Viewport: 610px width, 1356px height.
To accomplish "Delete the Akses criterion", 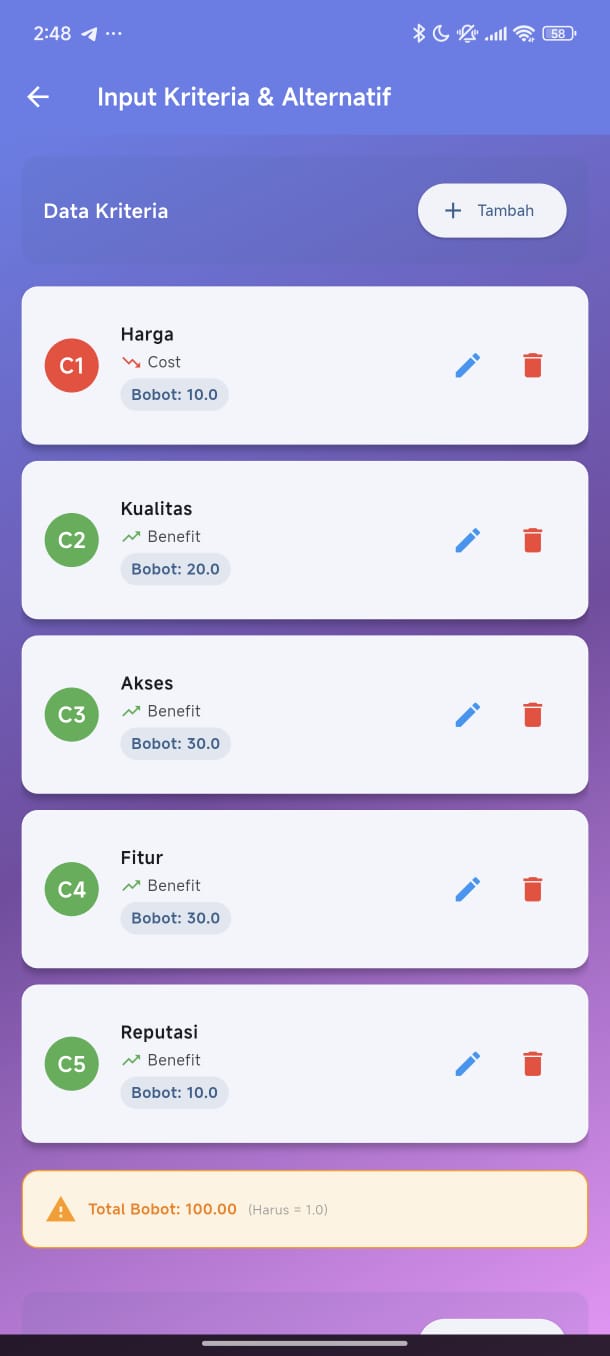I will coord(533,715).
